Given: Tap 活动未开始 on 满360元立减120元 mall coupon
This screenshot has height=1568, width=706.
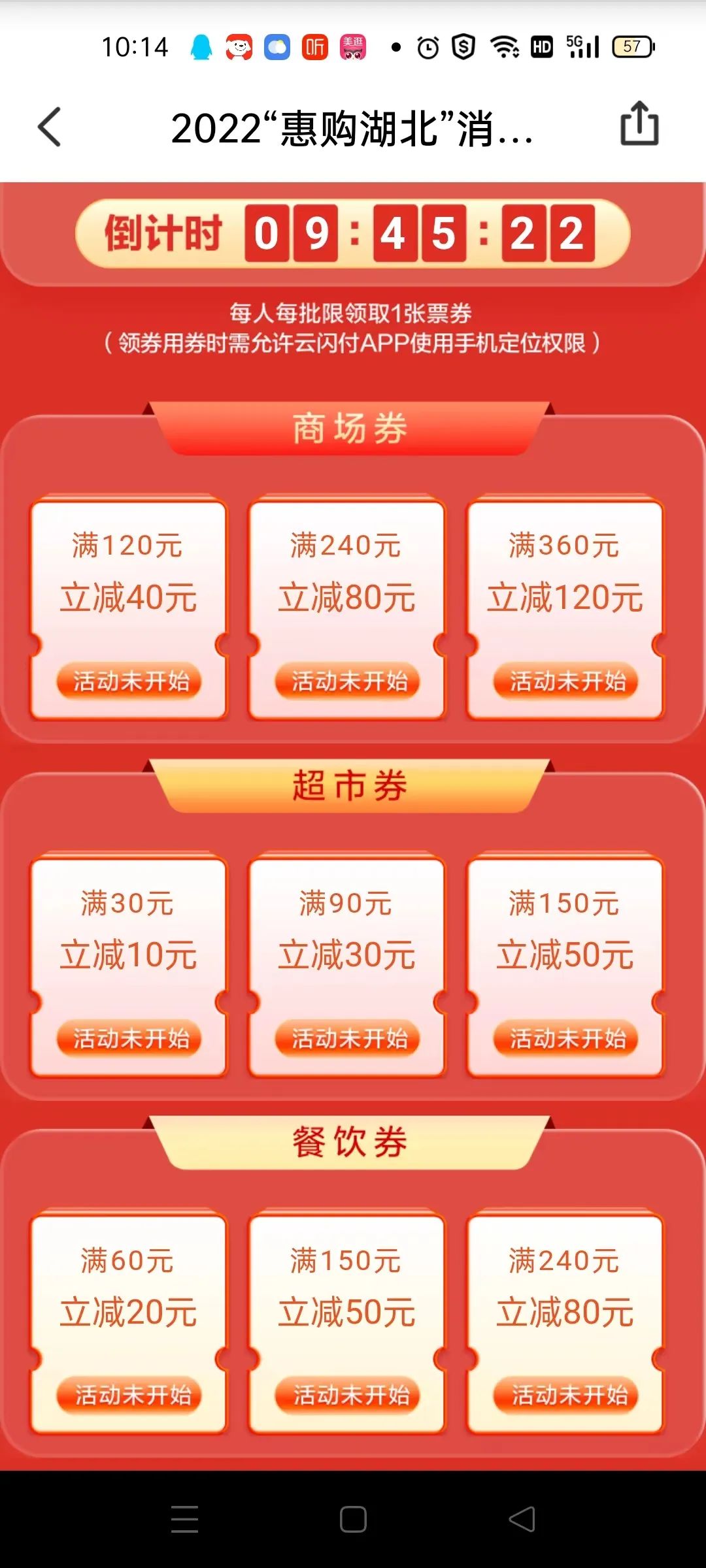Looking at the screenshot, I should click(x=565, y=681).
